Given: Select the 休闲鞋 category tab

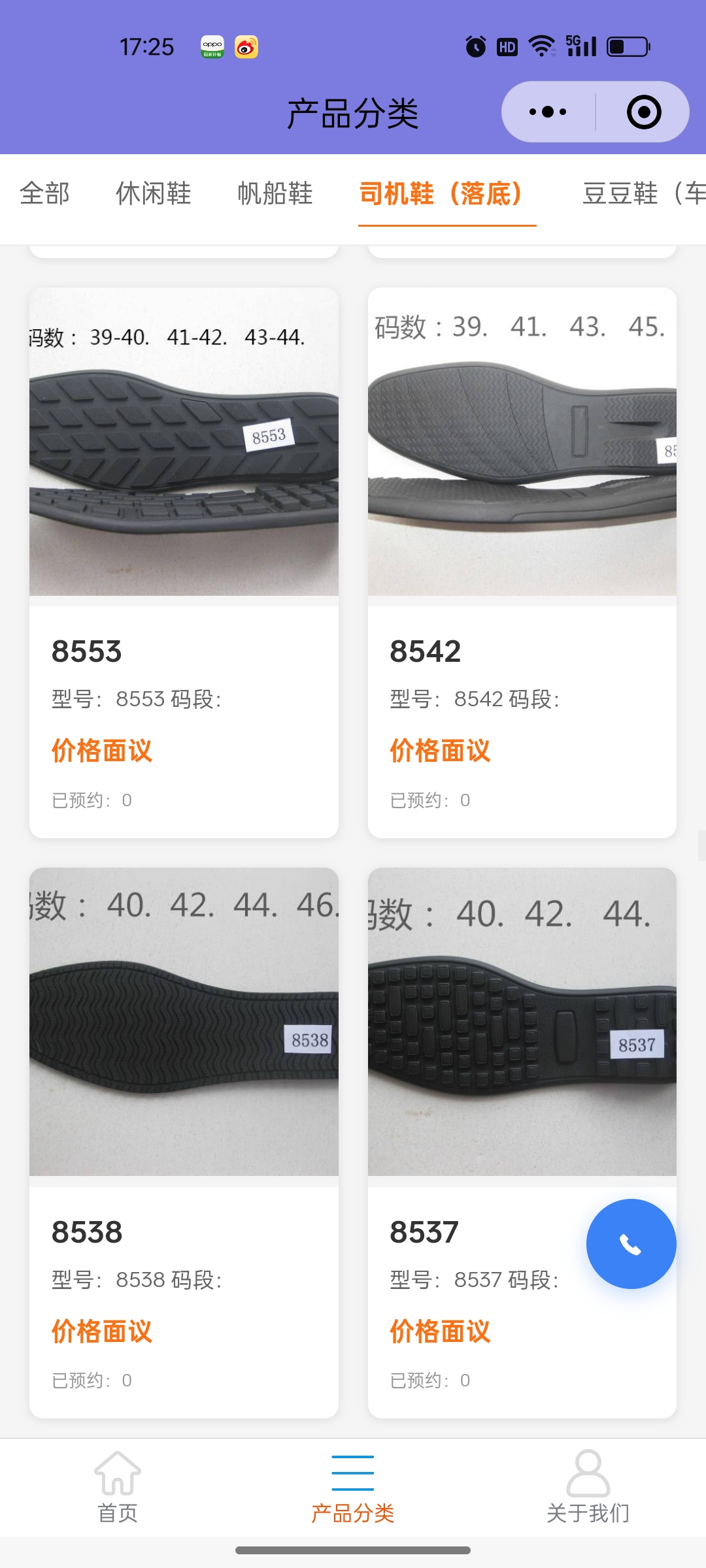Looking at the screenshot, I should coord(154,193).
